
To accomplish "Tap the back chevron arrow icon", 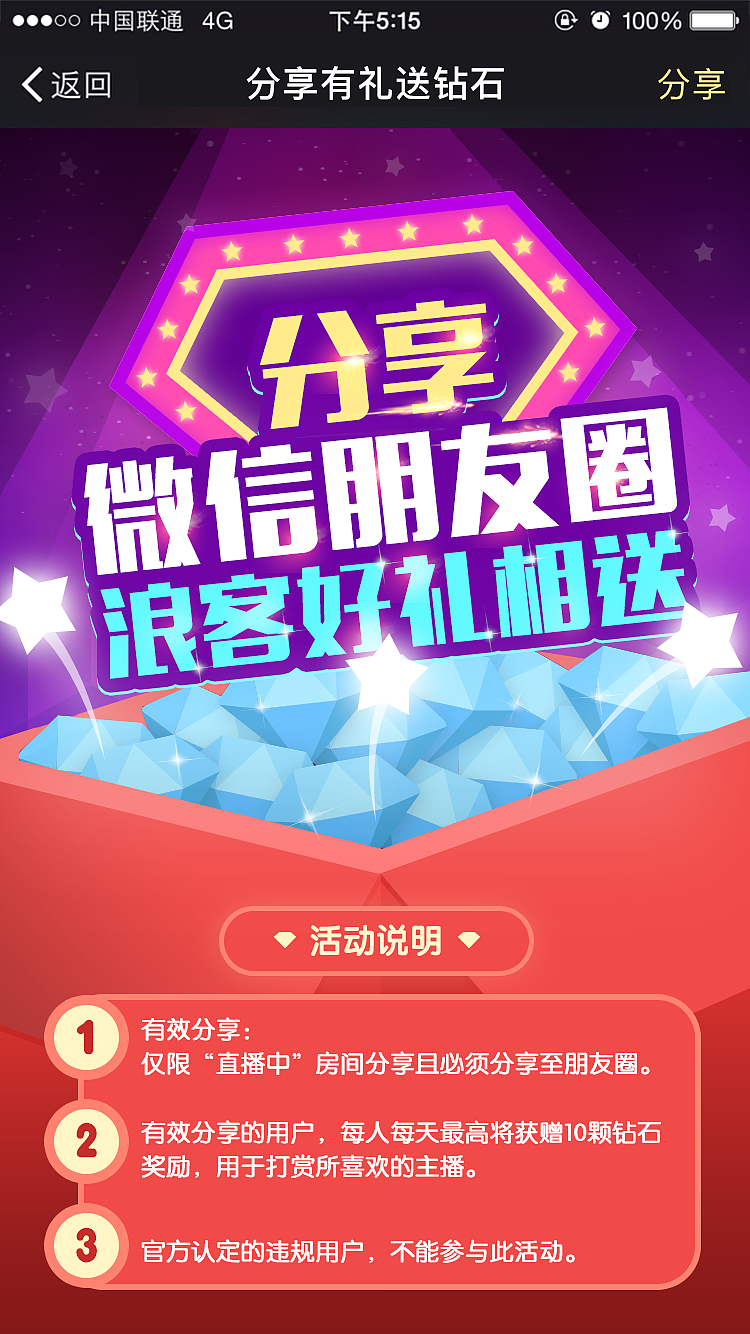I will (32, 87).
